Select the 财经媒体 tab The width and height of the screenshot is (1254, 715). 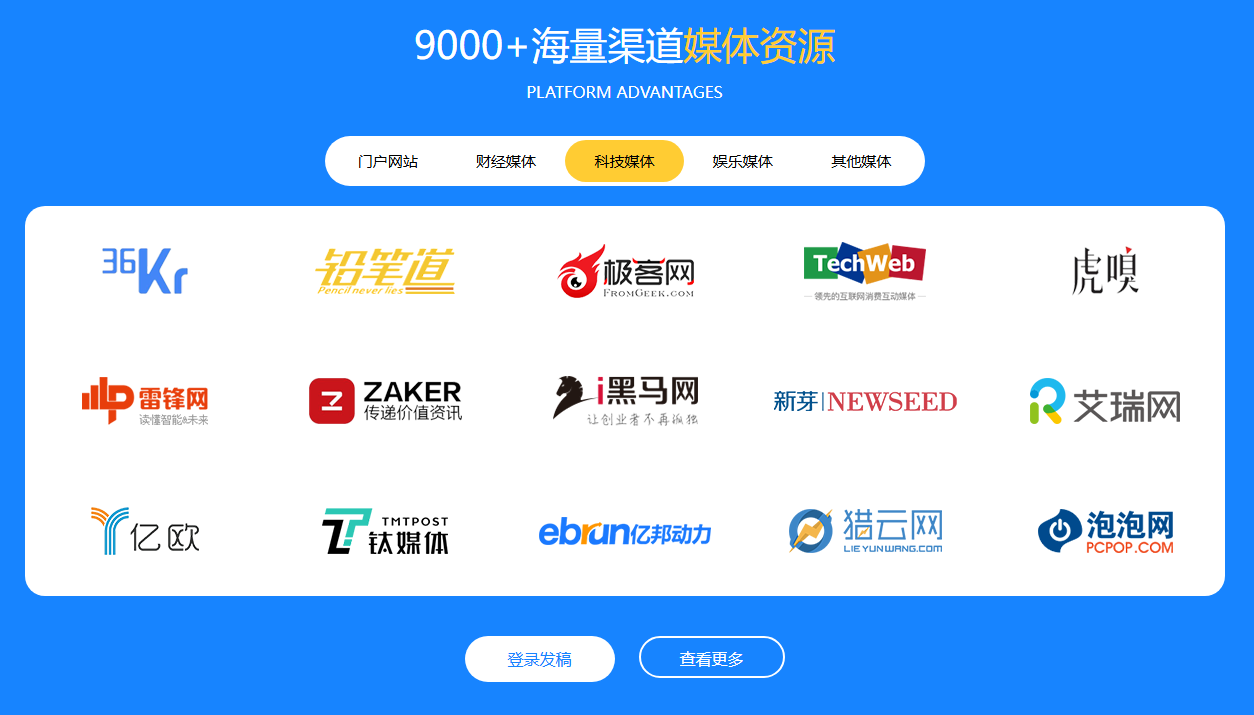click(x=506, y=161)
